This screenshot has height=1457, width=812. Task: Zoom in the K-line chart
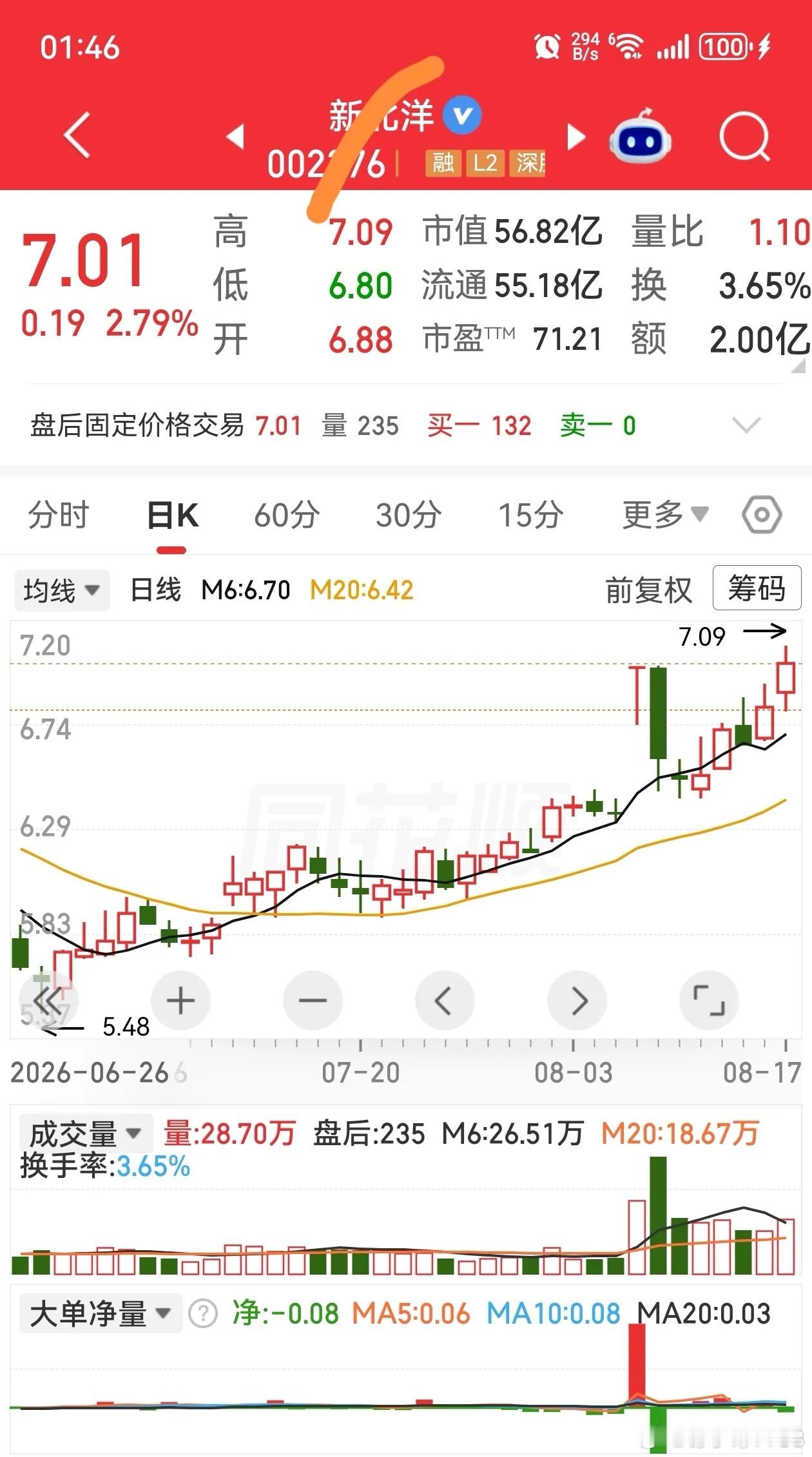180,1001
